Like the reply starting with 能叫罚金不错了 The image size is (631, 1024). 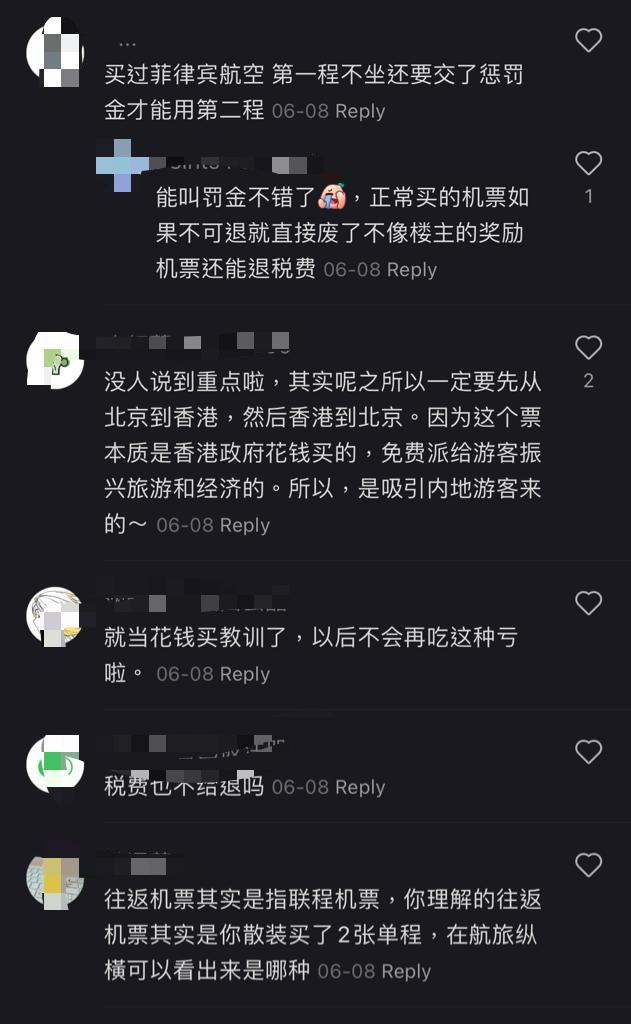(x=589, y=163)
